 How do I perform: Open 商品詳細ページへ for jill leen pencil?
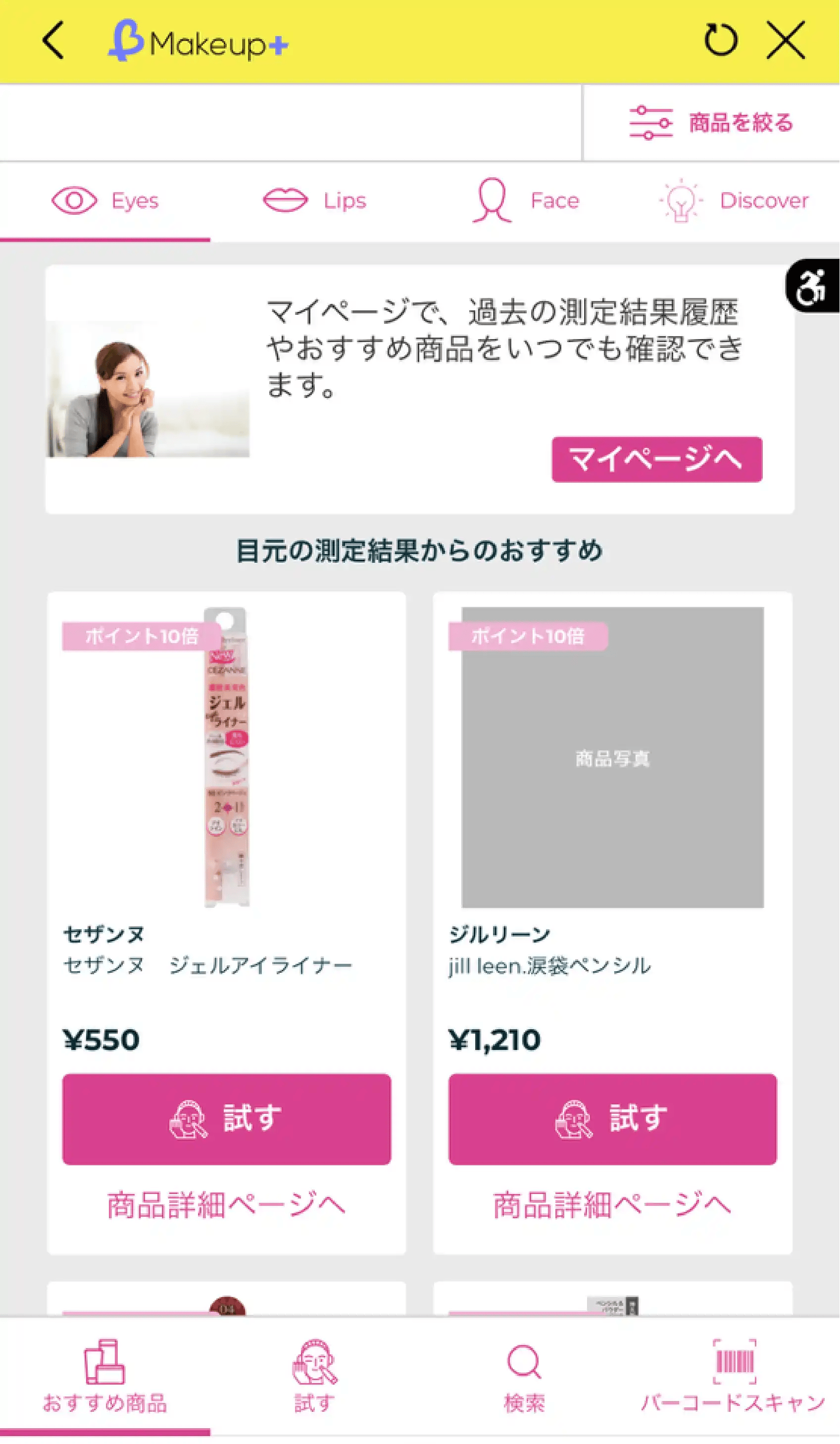tap(612, 1204)
